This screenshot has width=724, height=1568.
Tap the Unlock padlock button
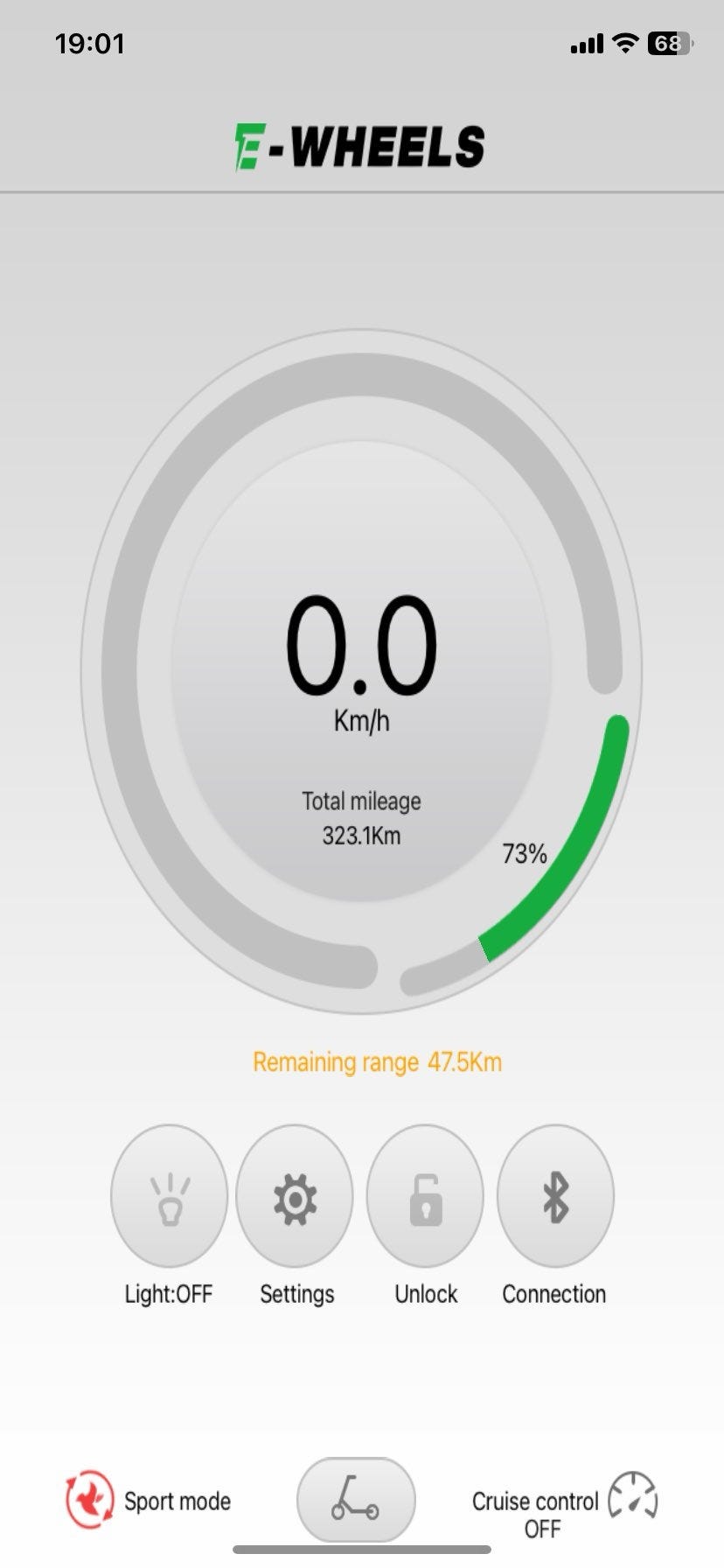(425, 1195)
